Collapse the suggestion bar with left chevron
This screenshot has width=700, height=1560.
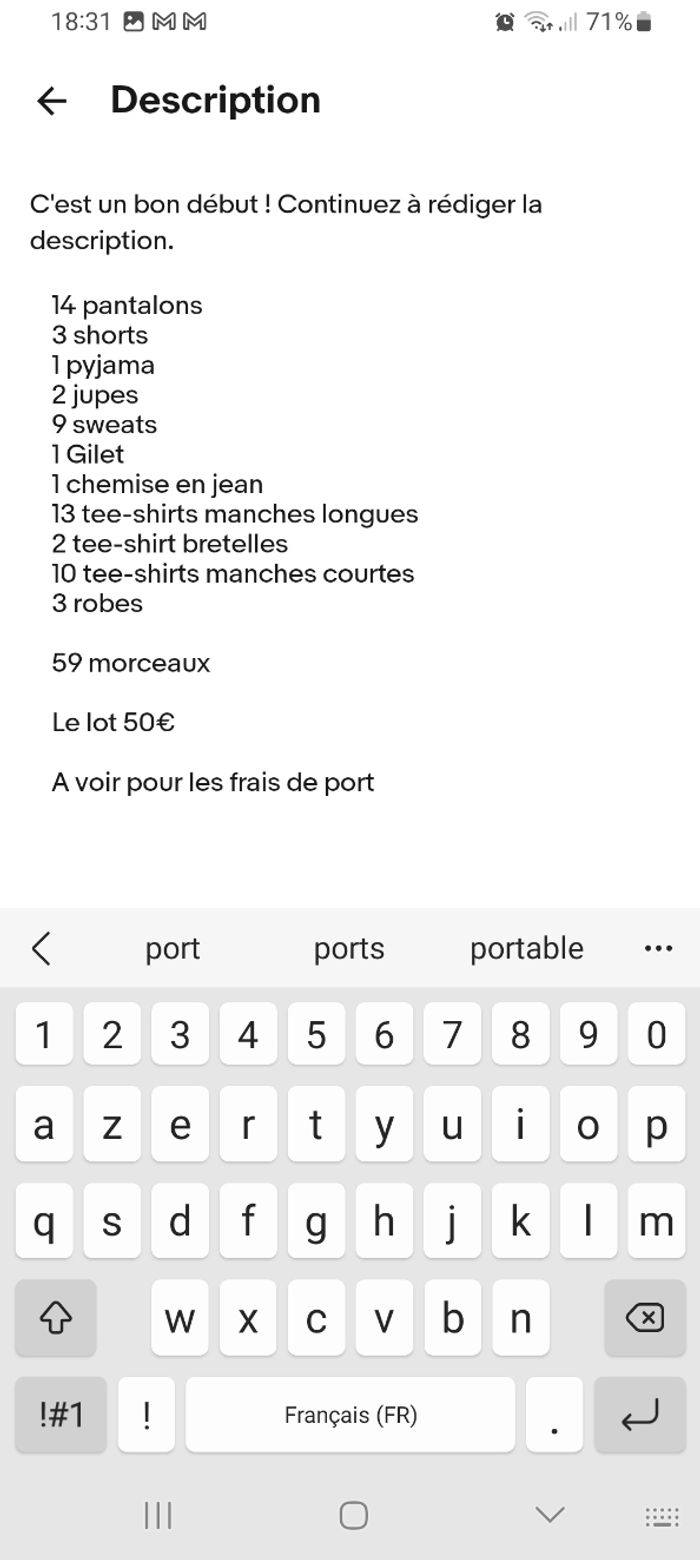pyautogui.click(x=41, y=949)
